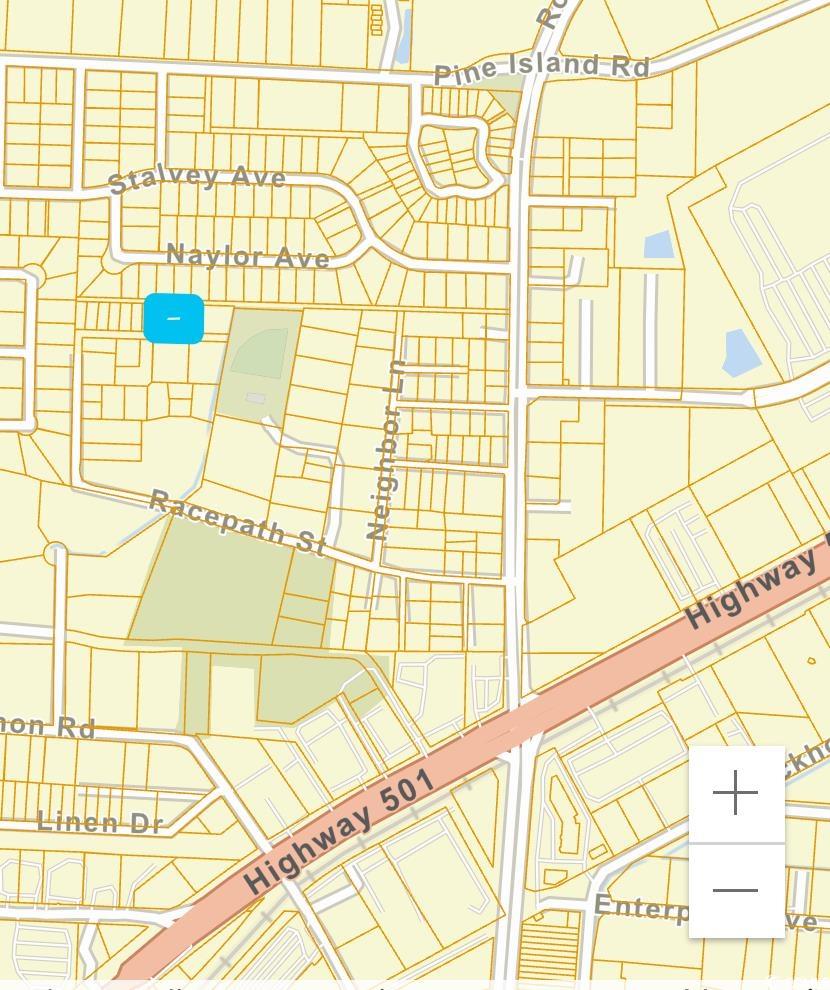Select the highlighted blue parcel near Naylor Ave
The image size is (830, 990).
point(175,317)
